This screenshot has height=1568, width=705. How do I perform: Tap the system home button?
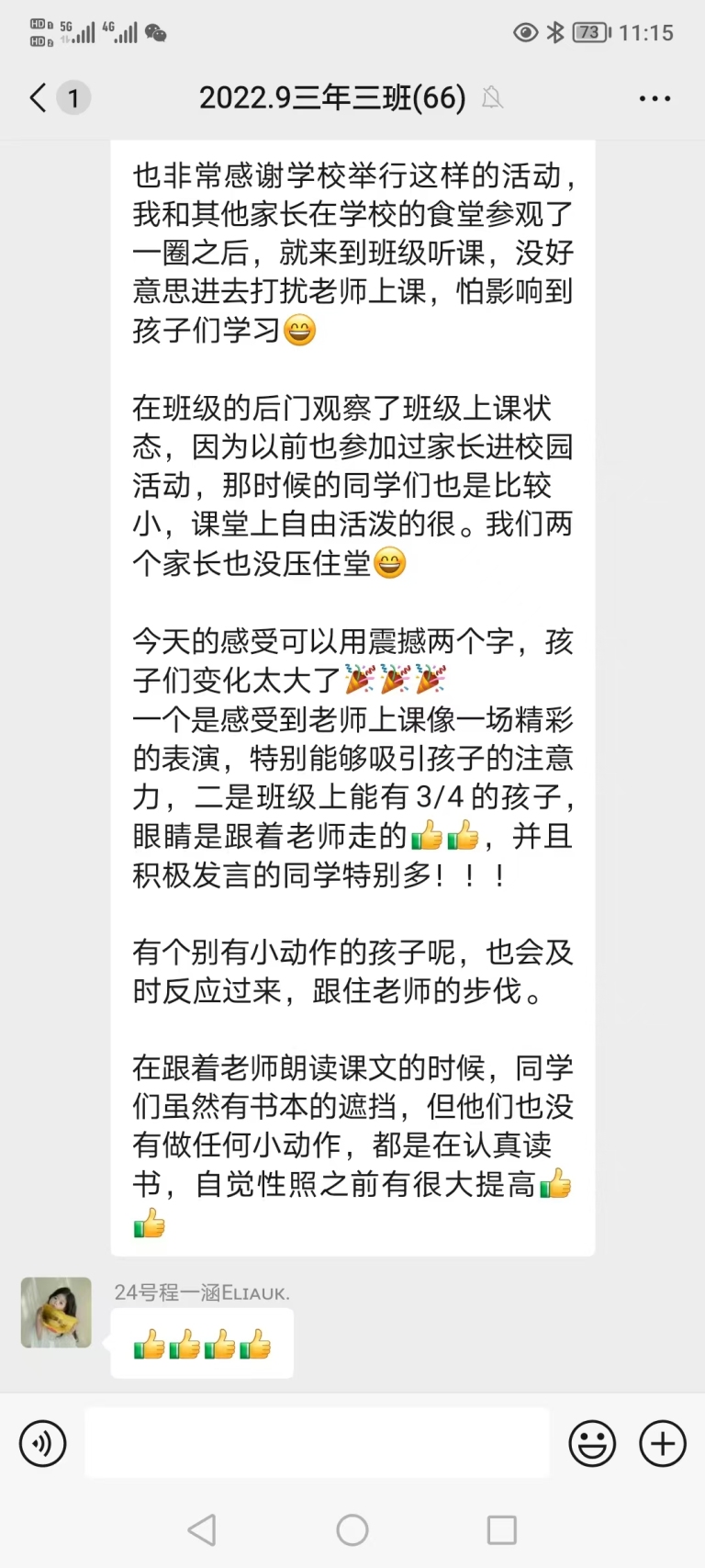[x=352, y=1529]
